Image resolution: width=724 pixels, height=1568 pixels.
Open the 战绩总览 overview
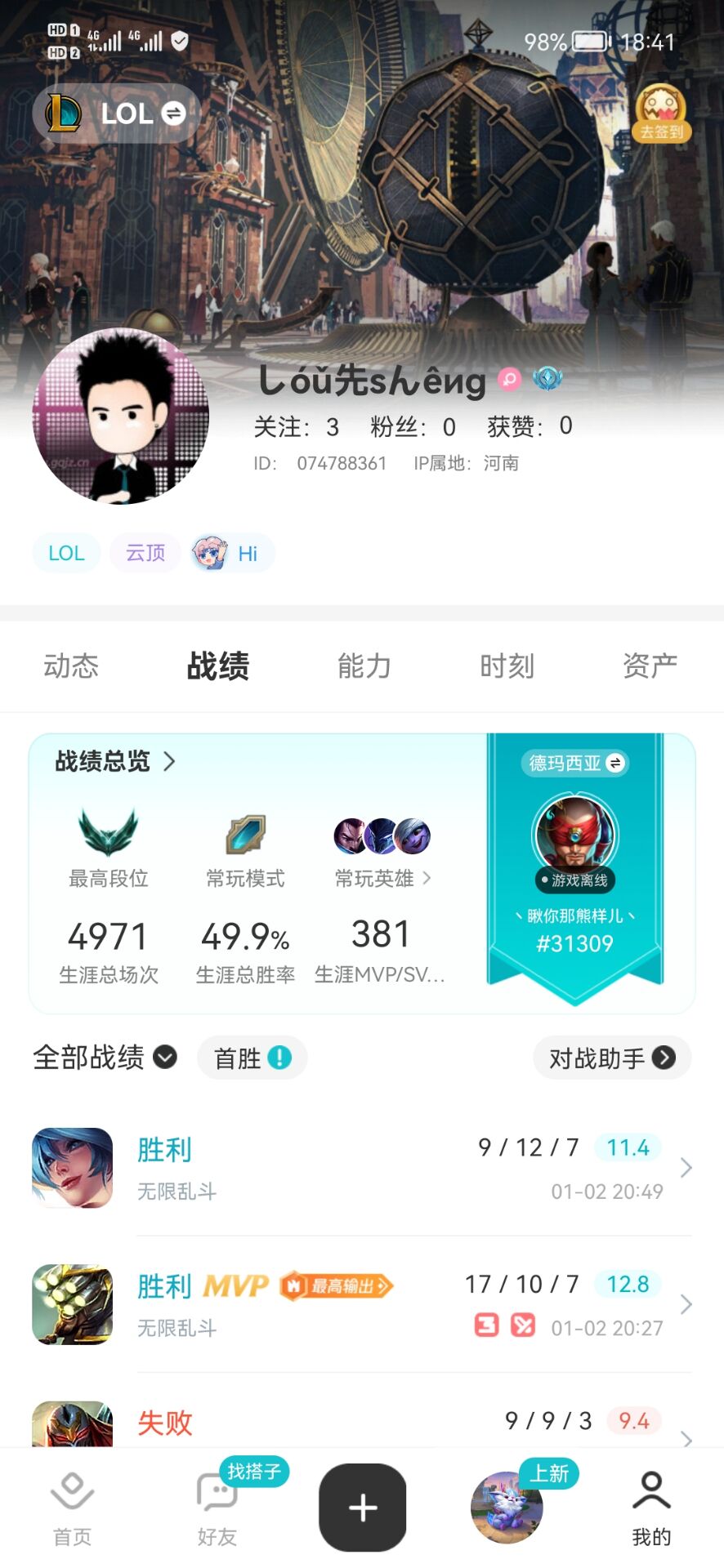114,761
